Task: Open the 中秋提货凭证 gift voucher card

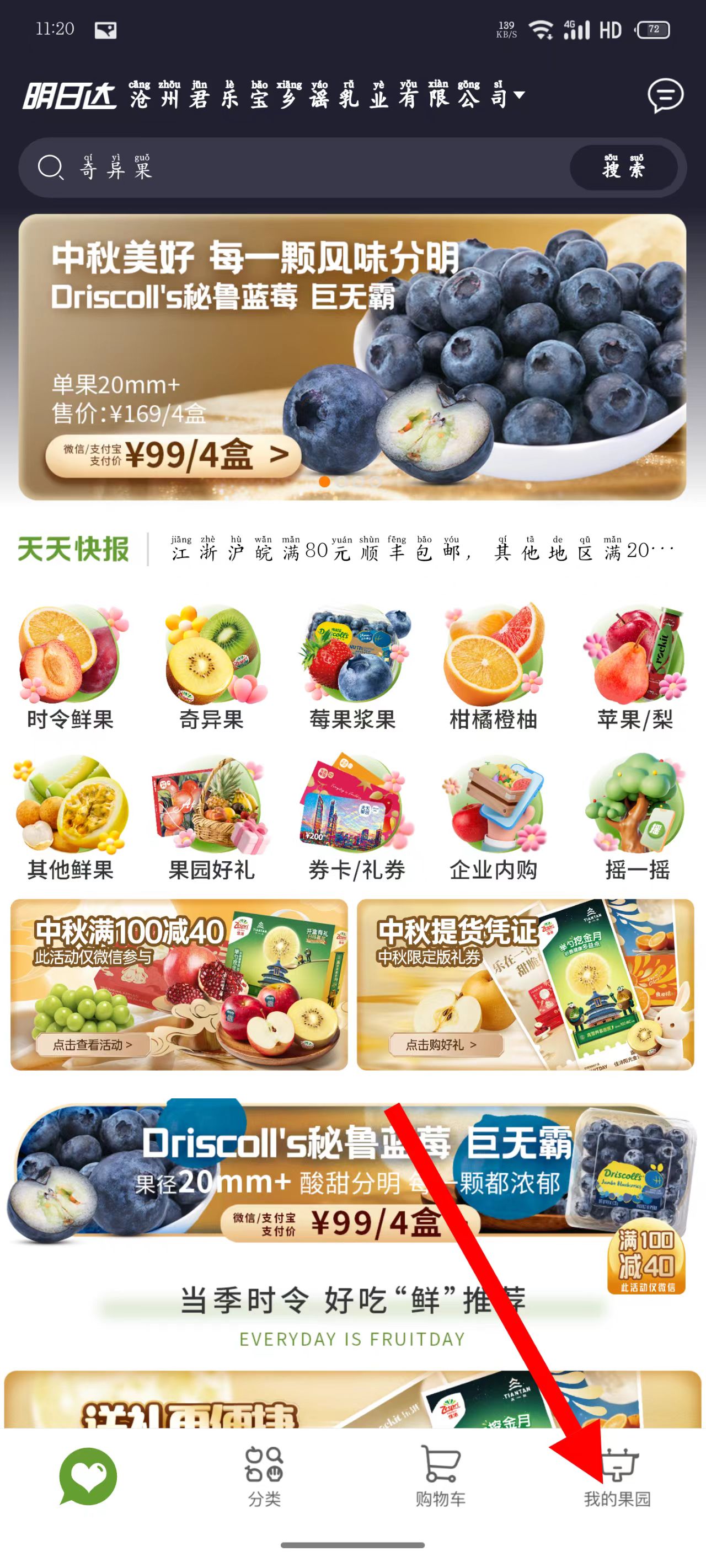Action: click(x=525, y=984)
